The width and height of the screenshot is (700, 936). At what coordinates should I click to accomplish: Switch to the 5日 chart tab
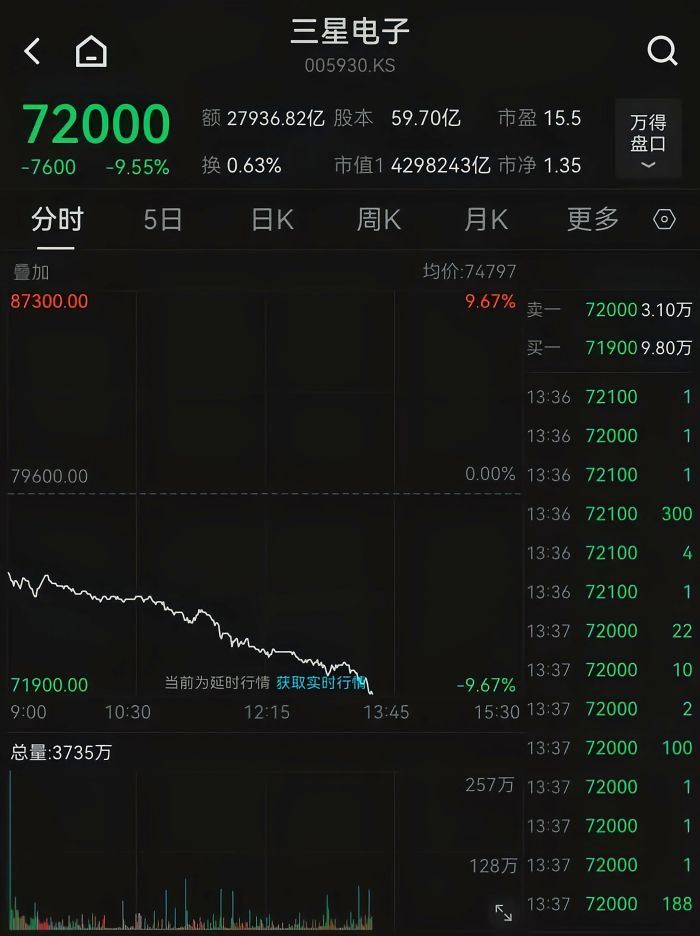[x=163, y=219]
